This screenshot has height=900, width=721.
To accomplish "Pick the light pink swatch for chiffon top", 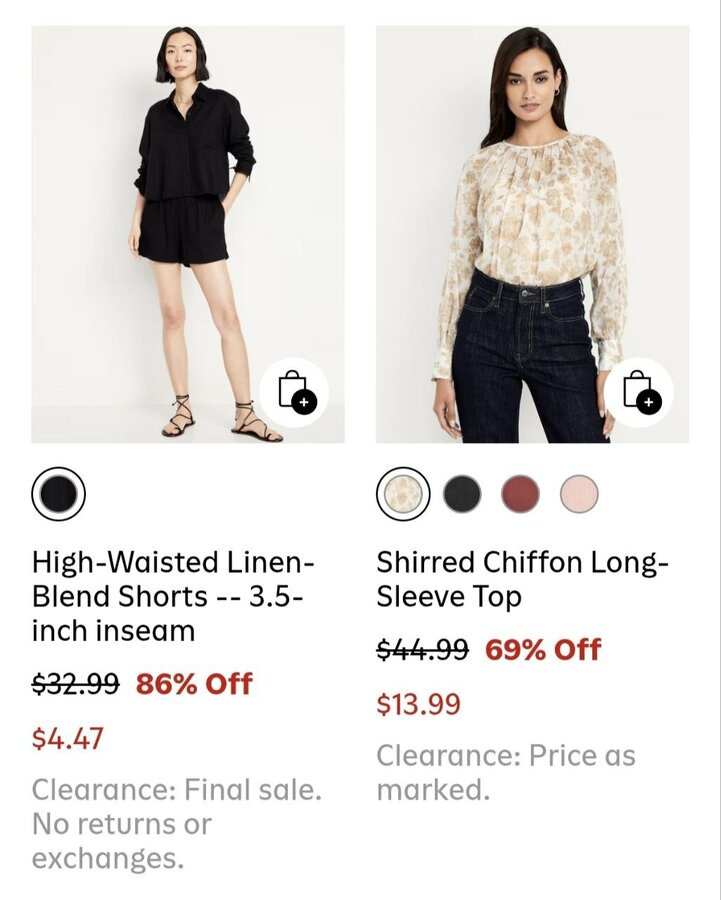I will pos(579,494).
